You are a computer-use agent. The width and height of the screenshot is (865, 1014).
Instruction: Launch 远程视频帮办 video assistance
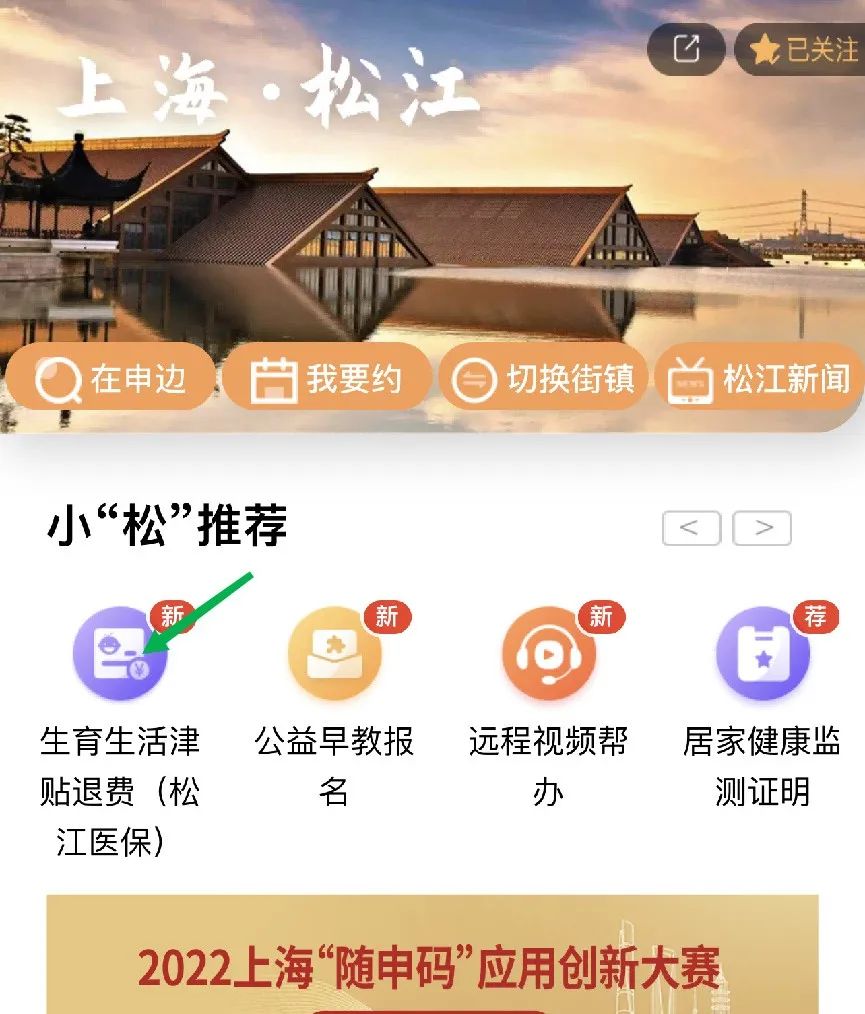548,655
